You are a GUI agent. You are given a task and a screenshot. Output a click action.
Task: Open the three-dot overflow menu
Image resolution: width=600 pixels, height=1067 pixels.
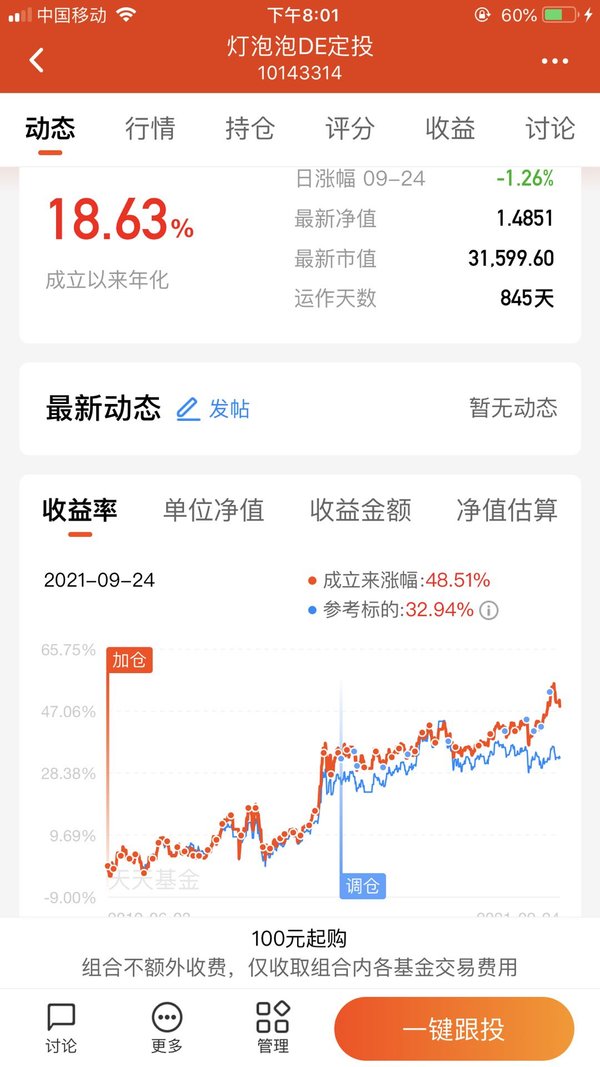(554, 61)
